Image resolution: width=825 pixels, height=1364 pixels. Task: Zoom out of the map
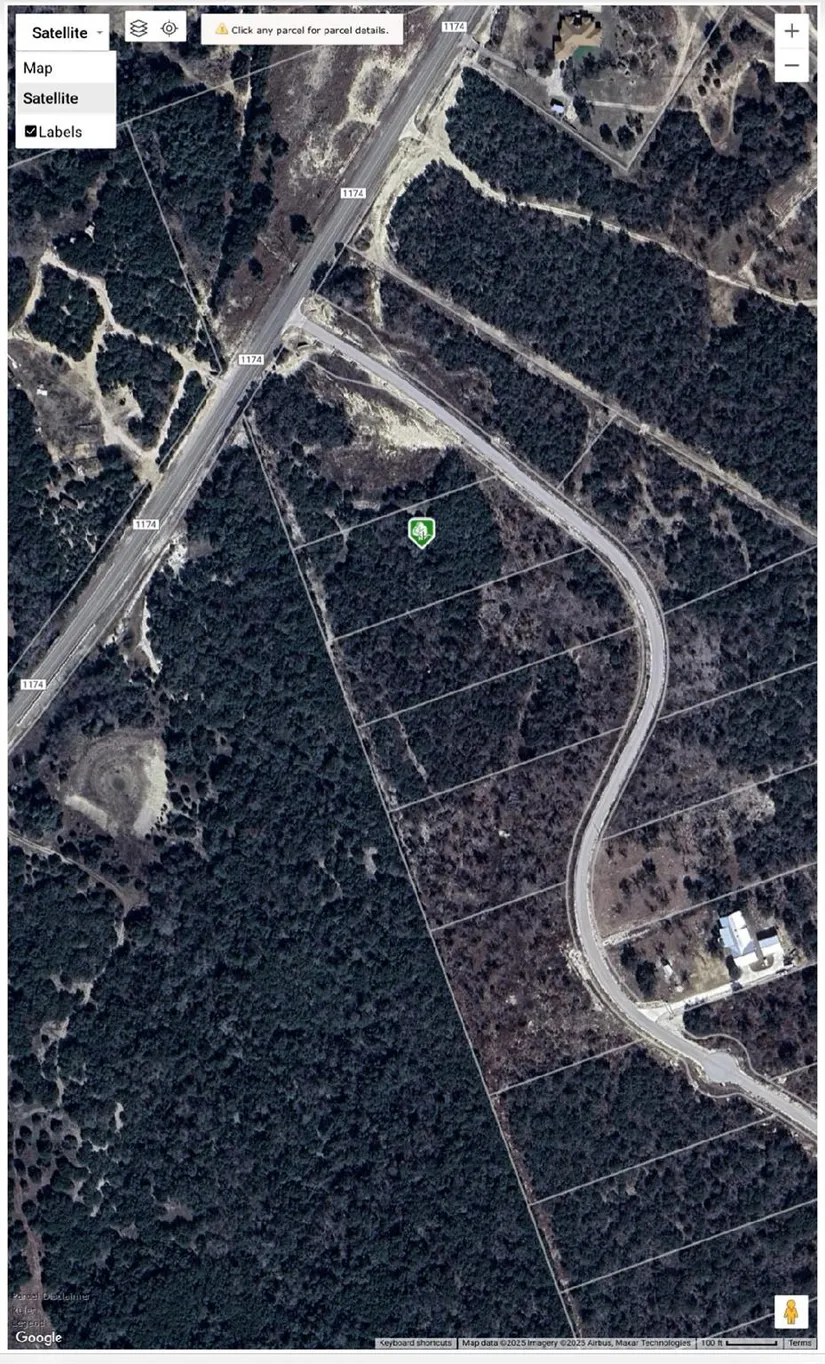click(x=791, y=66)
